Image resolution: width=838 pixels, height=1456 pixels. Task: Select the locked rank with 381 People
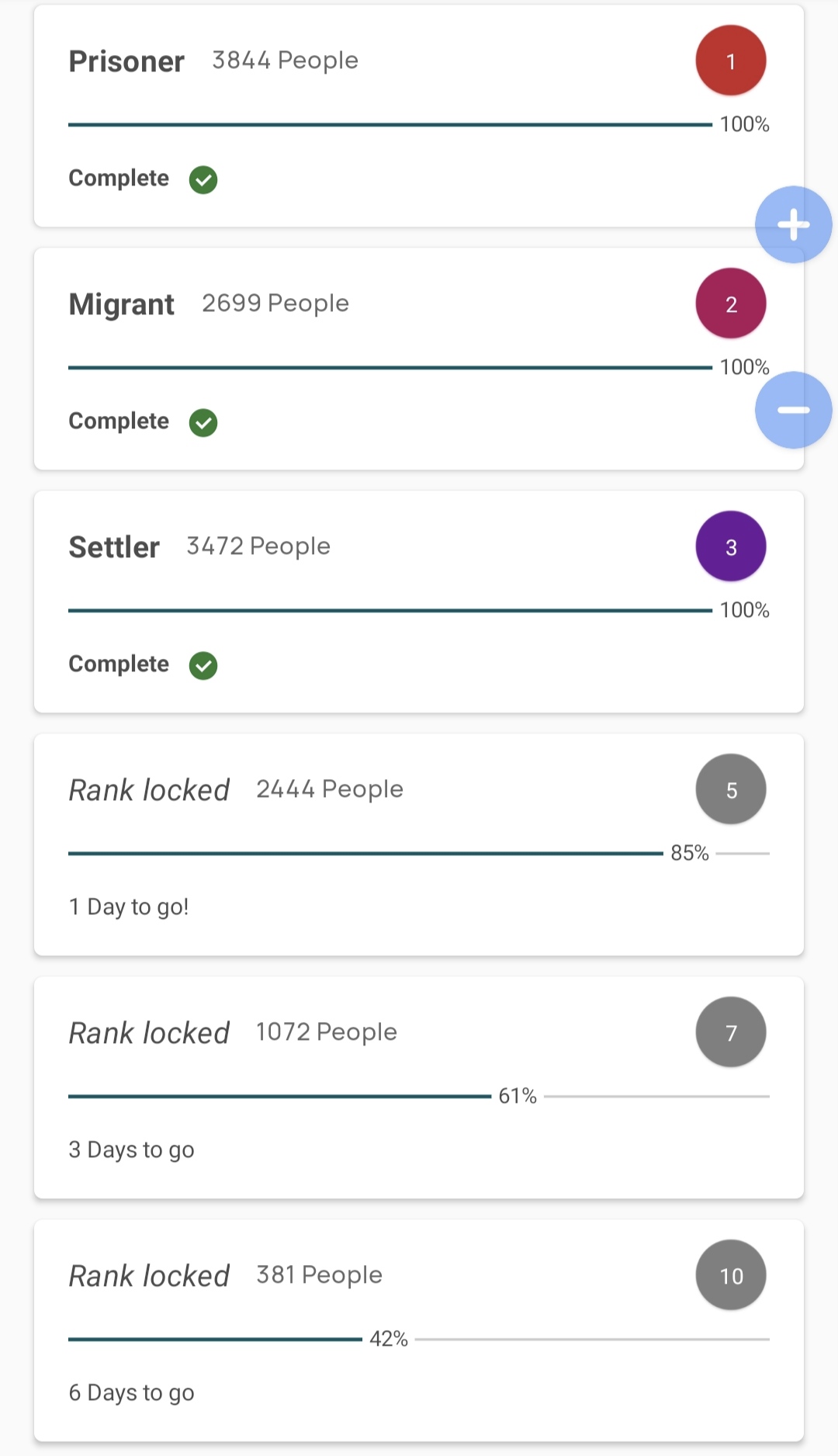click(419, 1331)
